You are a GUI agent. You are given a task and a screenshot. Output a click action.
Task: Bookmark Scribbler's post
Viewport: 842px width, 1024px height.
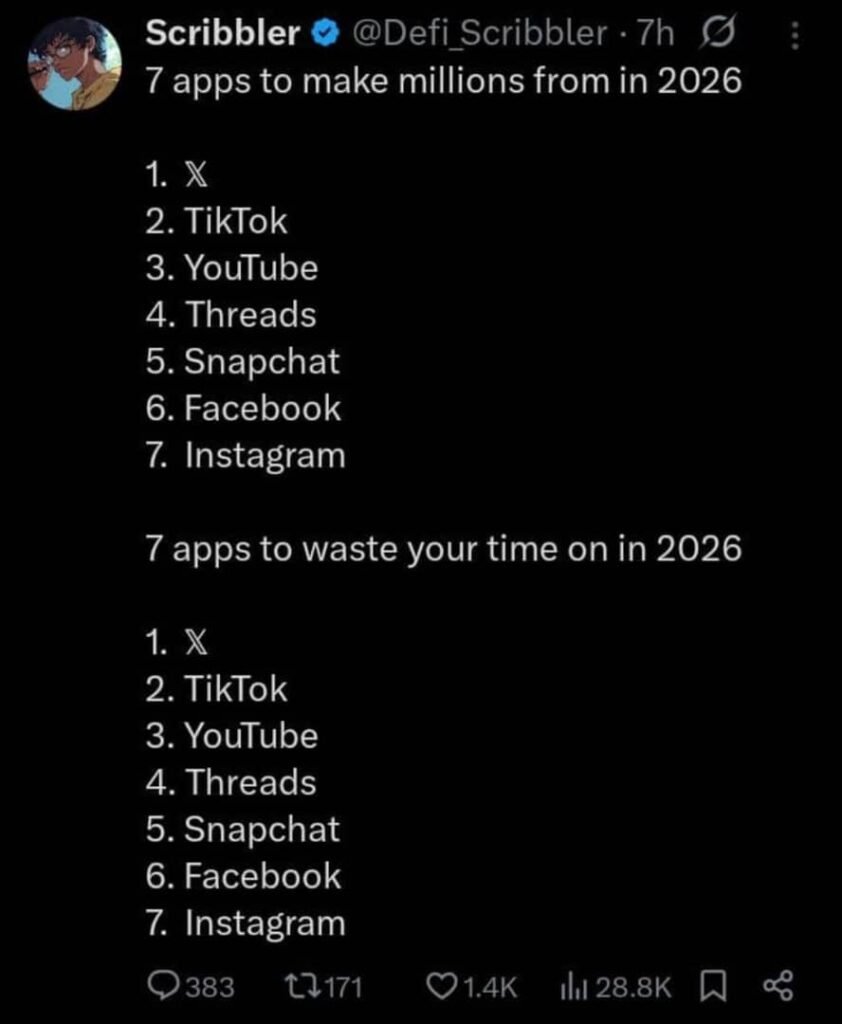tap(712, 987)
